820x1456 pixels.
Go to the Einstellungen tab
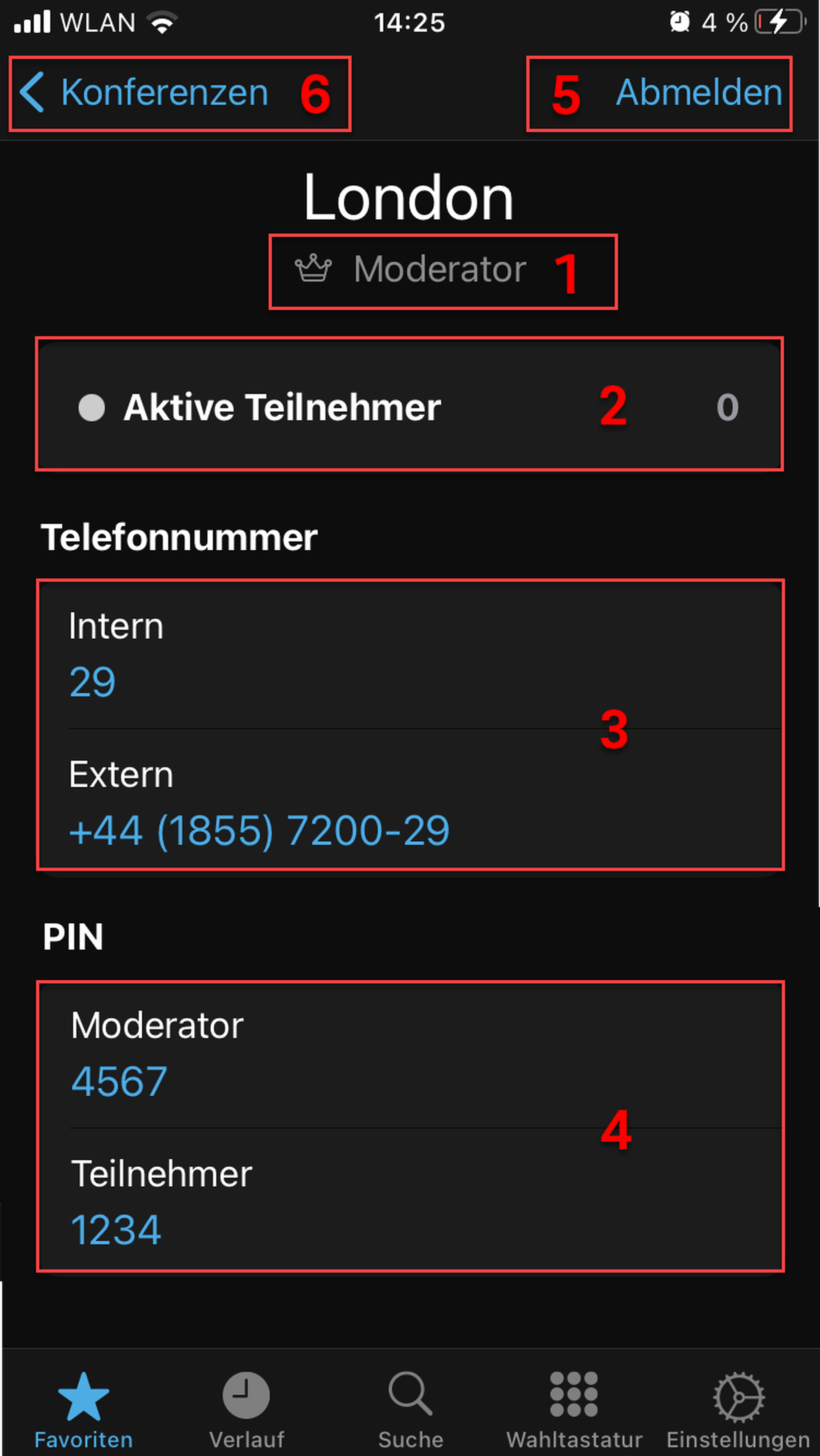[x=738, y=1407]
